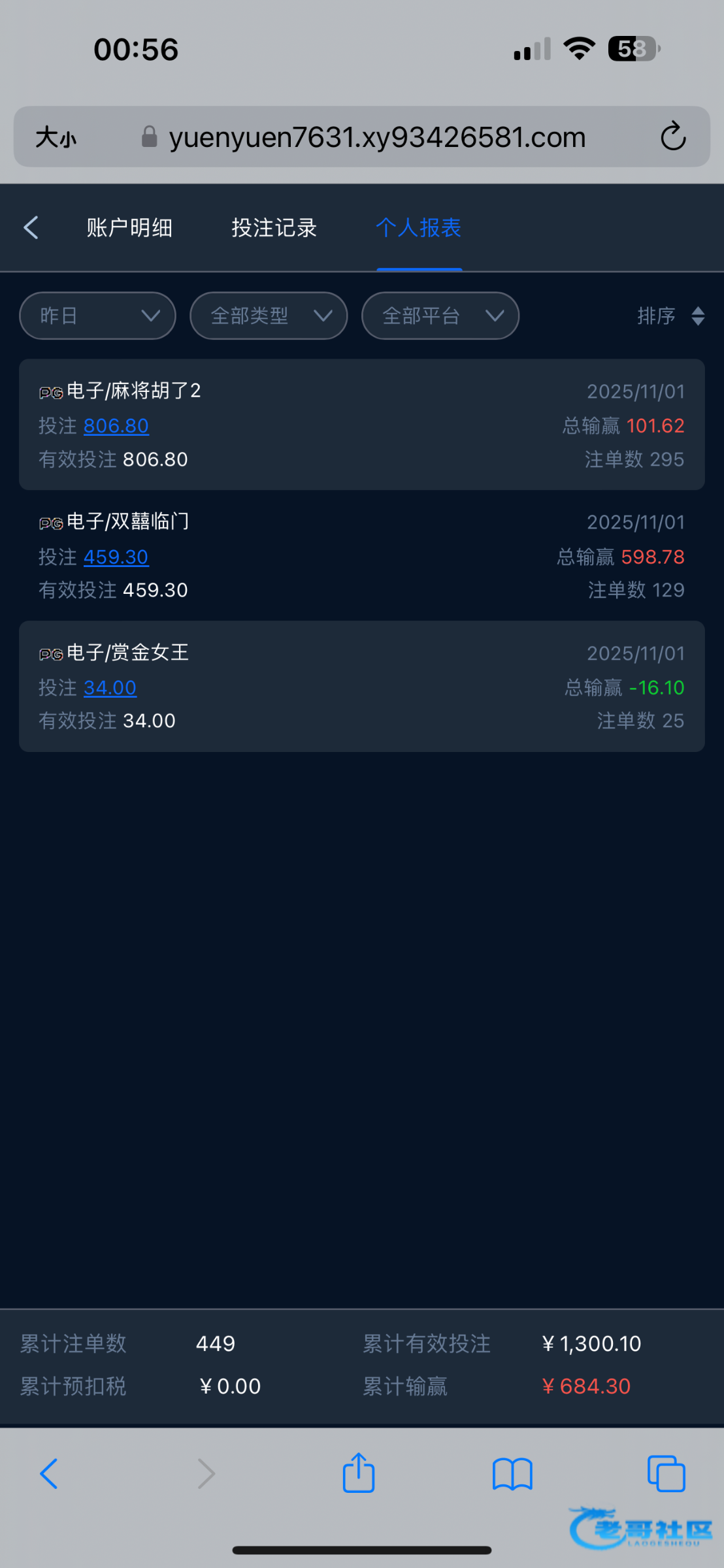The height and width of the screenshot is (1568, 724).
Task: Open the 459.30 bet amount link
Action: [x=116, y=557]
